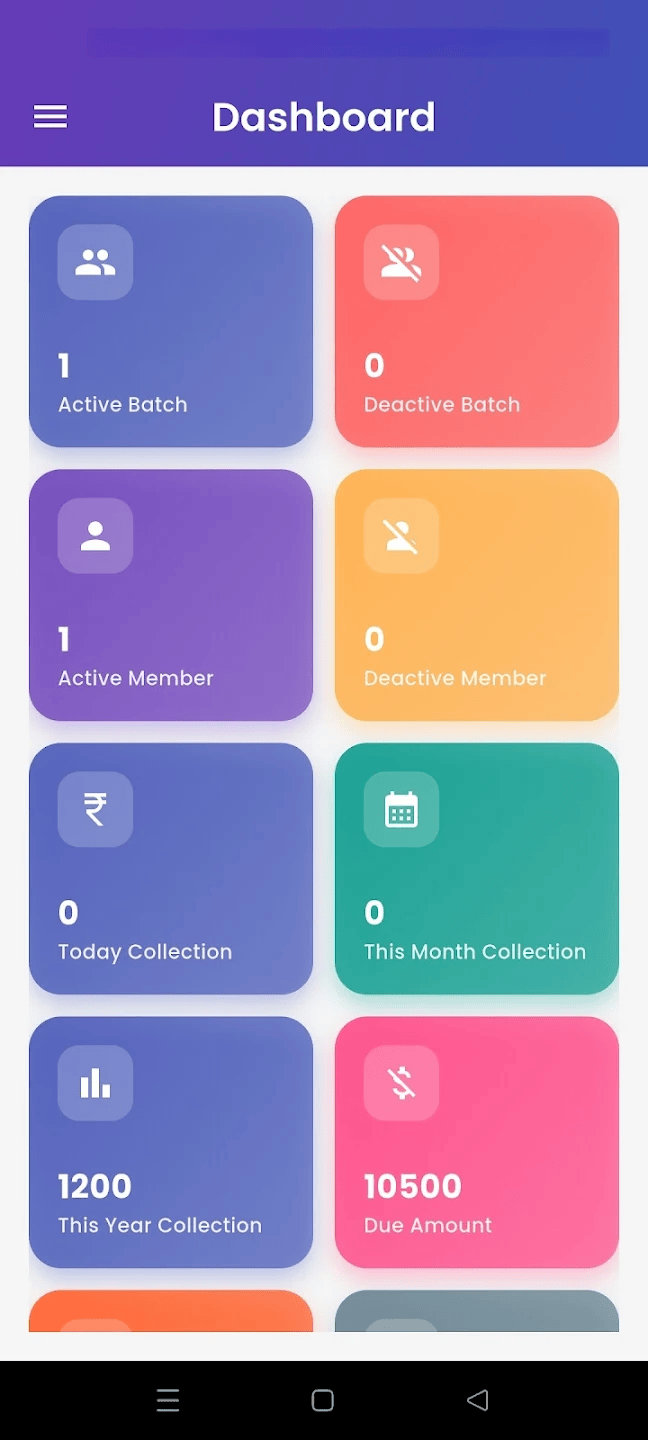Open the hamburger navigation menu
Image resolution: width=648 pixels, height=1440 pixels.
(50, 117)
